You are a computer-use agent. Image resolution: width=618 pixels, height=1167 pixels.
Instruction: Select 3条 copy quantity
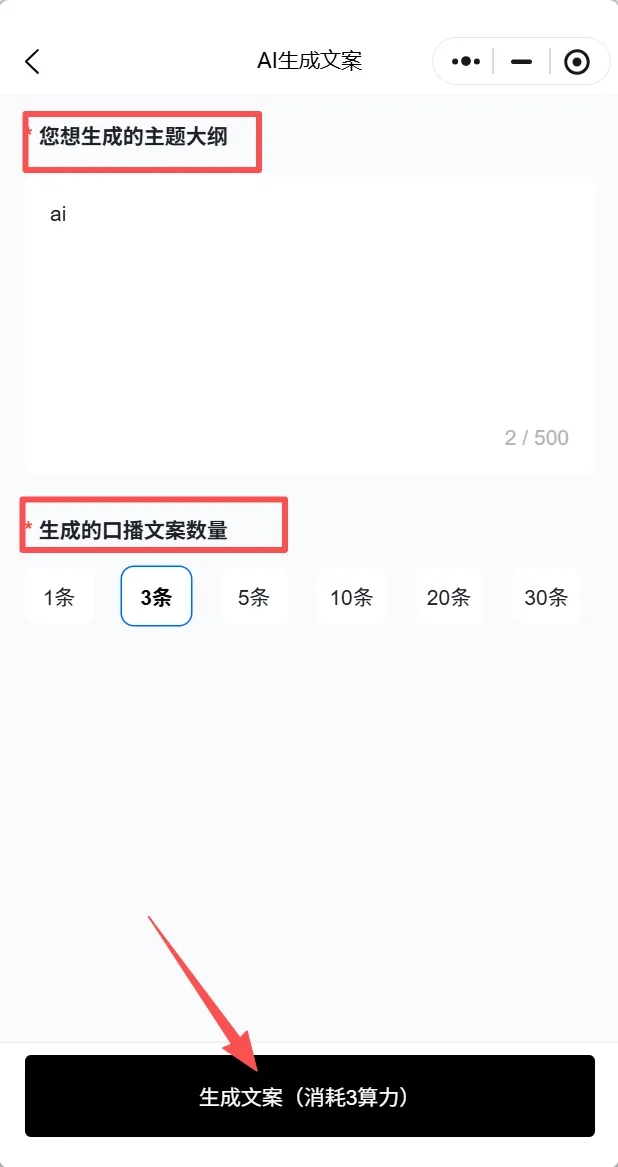coord(156,598)
